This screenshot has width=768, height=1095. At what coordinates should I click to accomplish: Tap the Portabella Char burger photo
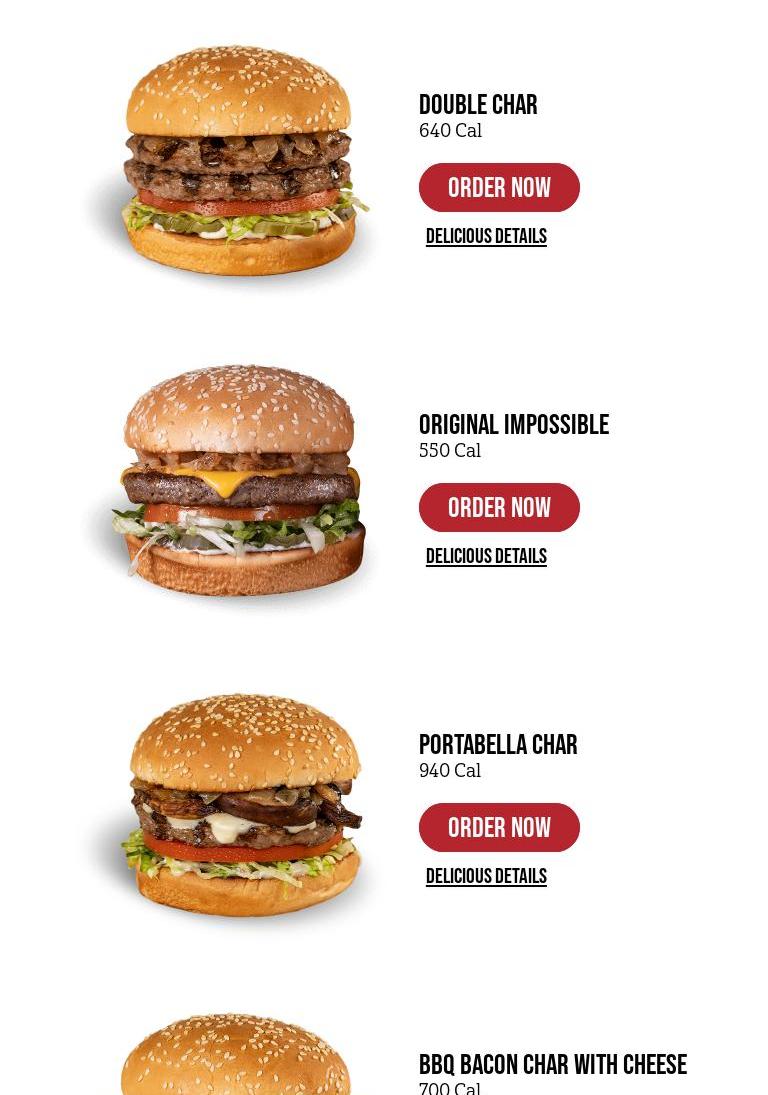(240, 805)
